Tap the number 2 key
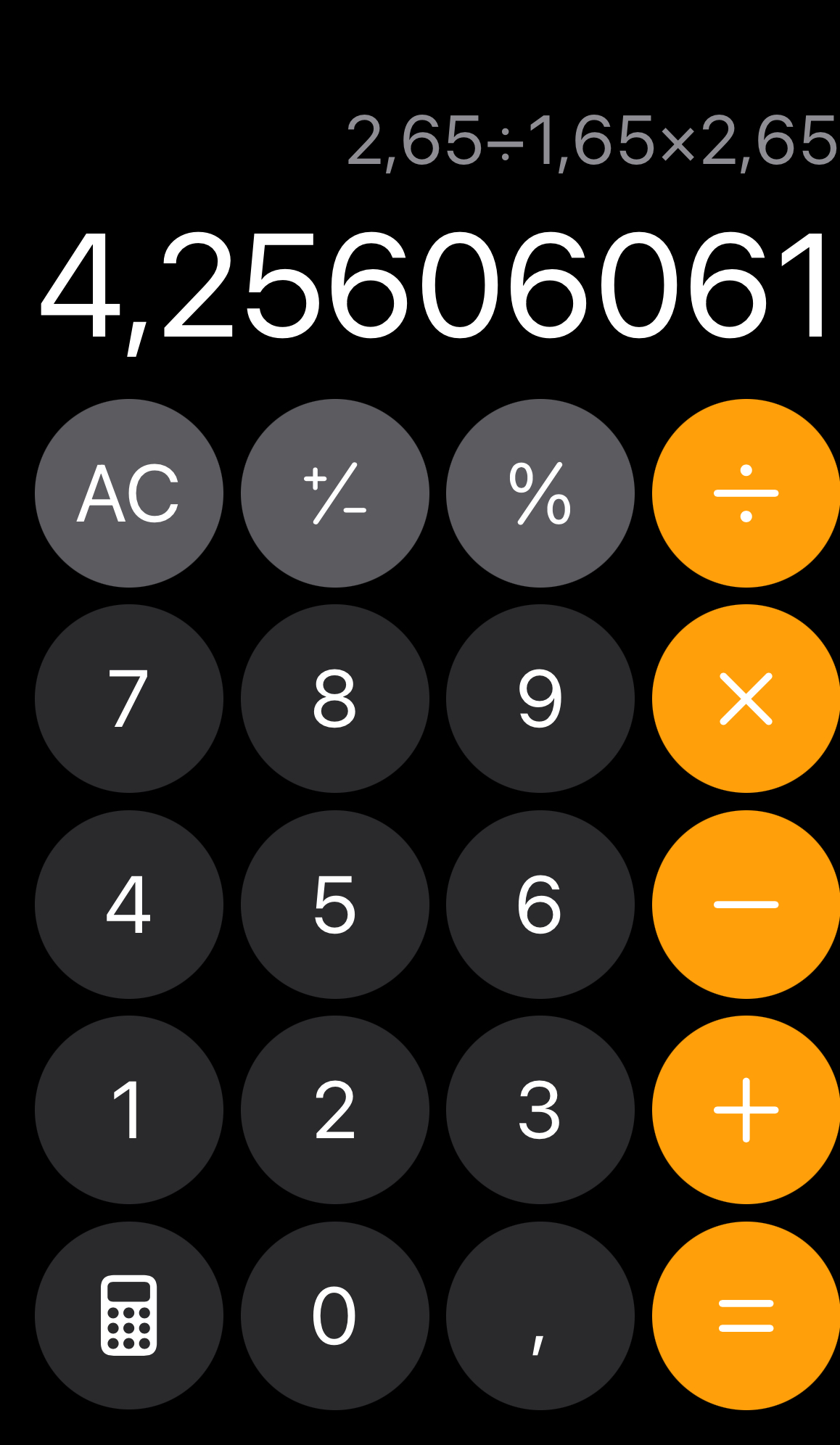This screenshot has height=1445, width=840. point(334,1110)
